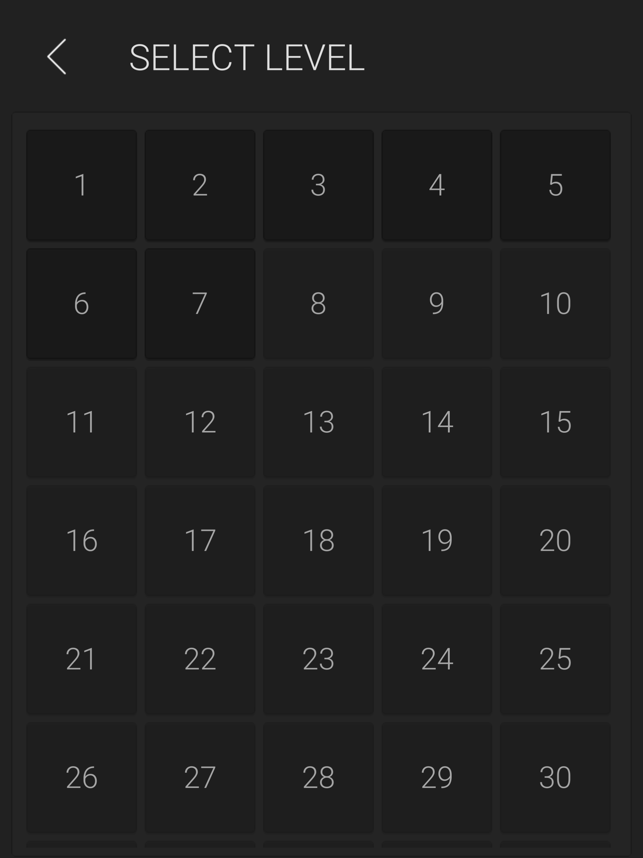The width and height of the screenshot is (643, 858).
Task: Select level 16
Action: [x=81, y=540]
